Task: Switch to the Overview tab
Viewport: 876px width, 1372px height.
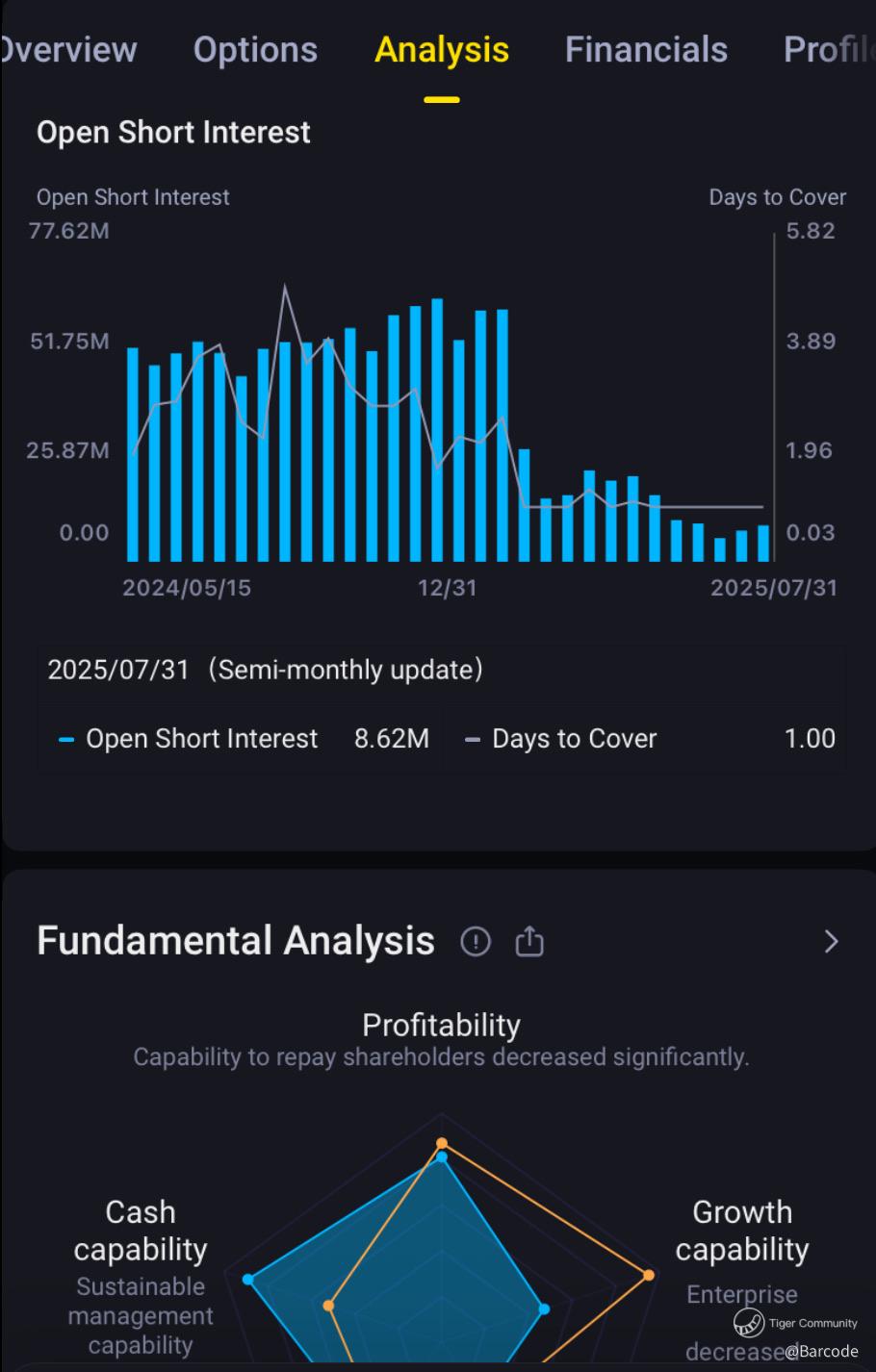Action: [x=69, y=50]
